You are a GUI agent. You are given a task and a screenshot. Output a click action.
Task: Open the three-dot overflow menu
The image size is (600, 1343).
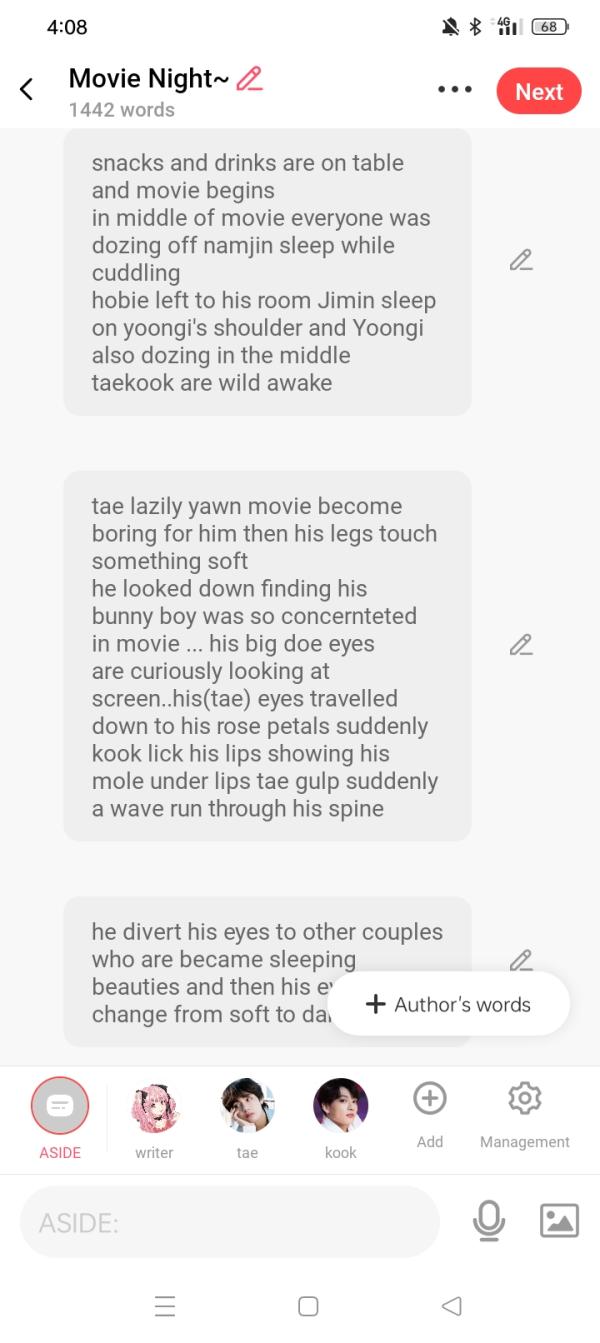(x=454, y=90)
